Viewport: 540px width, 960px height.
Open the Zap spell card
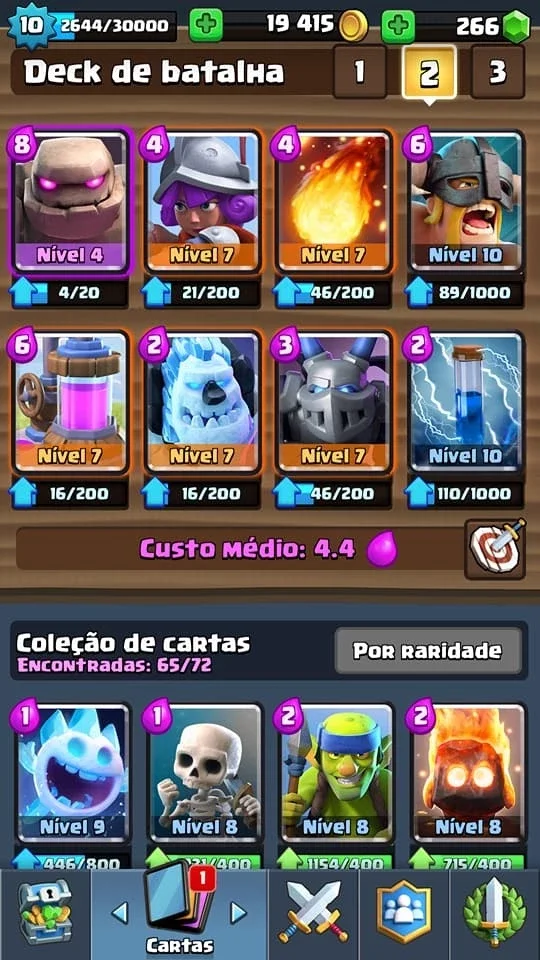pos(466,403)
